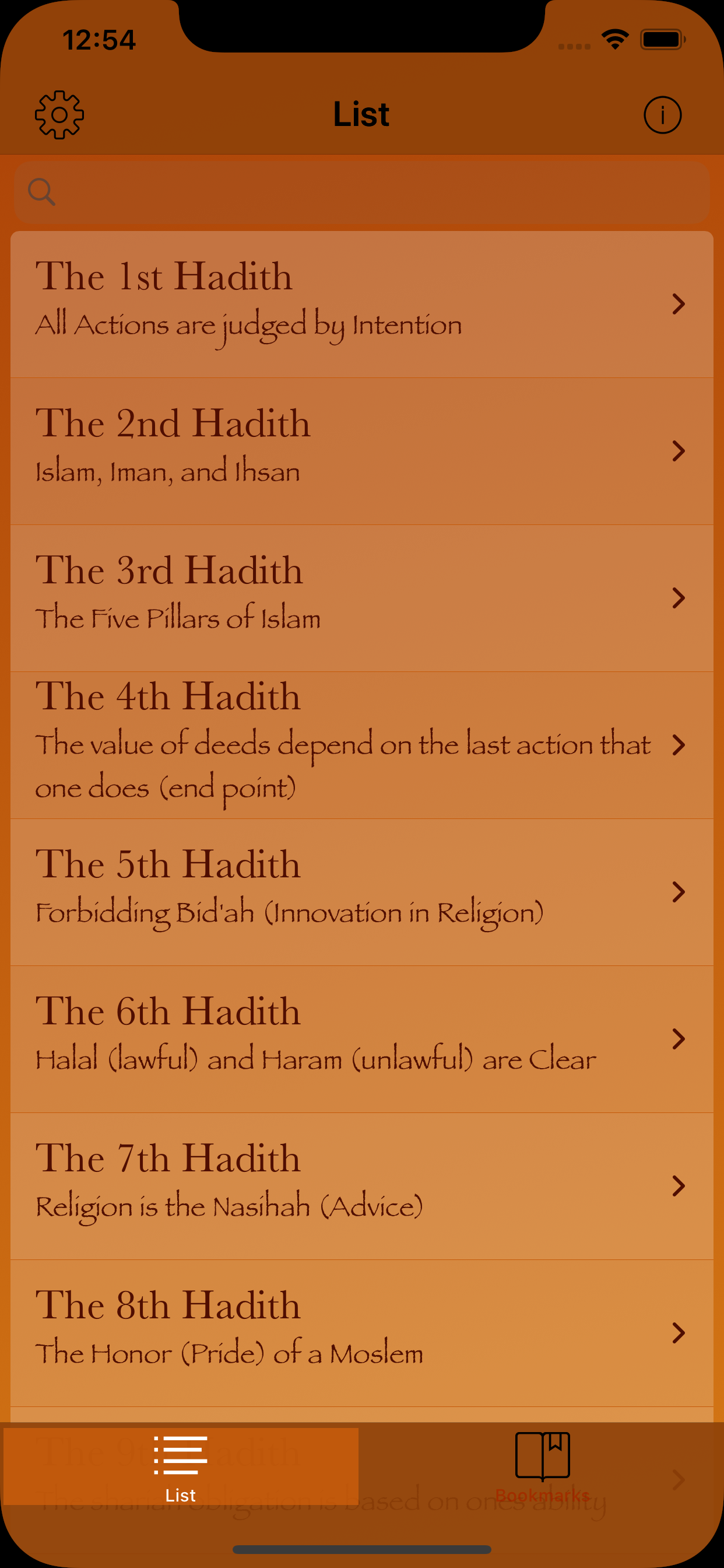The height and width of the screenshot is (1568, 724).
Task: Open The 4th Hadith using its chevron
Action: pos(679,744)
